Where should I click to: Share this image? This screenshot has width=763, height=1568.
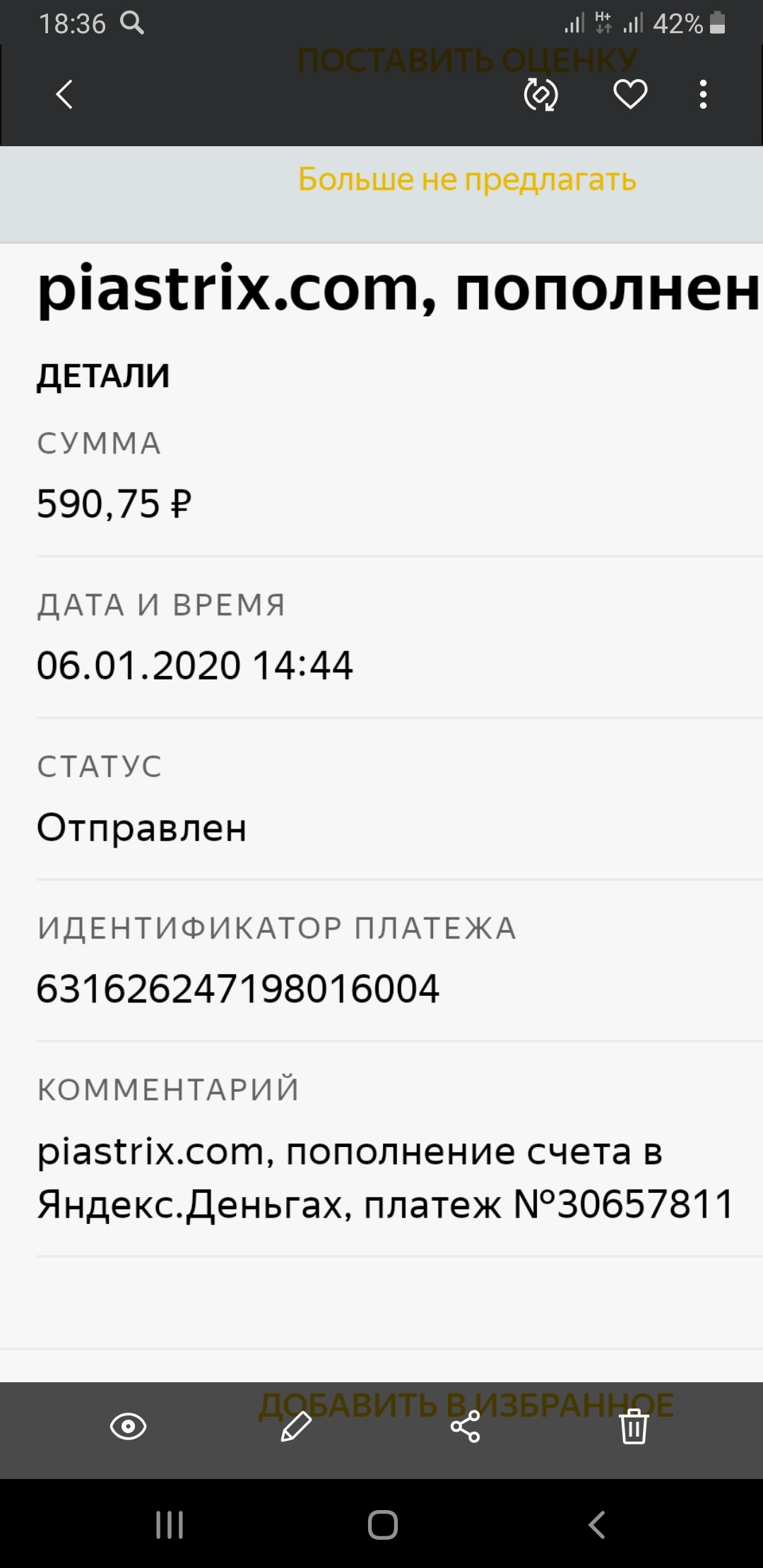[x=465, y=1427]
